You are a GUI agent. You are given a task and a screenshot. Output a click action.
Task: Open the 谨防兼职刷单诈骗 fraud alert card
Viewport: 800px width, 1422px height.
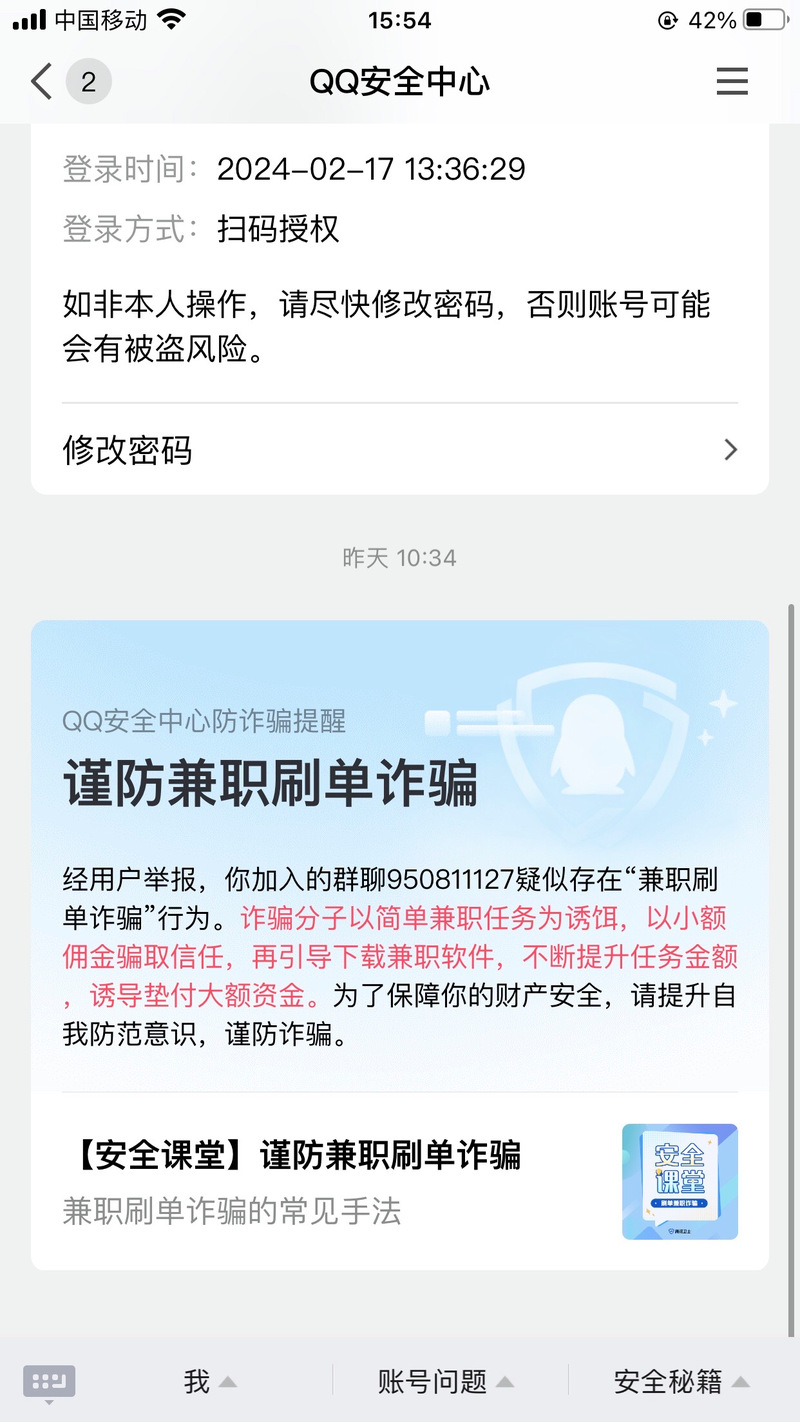[399, 850]
